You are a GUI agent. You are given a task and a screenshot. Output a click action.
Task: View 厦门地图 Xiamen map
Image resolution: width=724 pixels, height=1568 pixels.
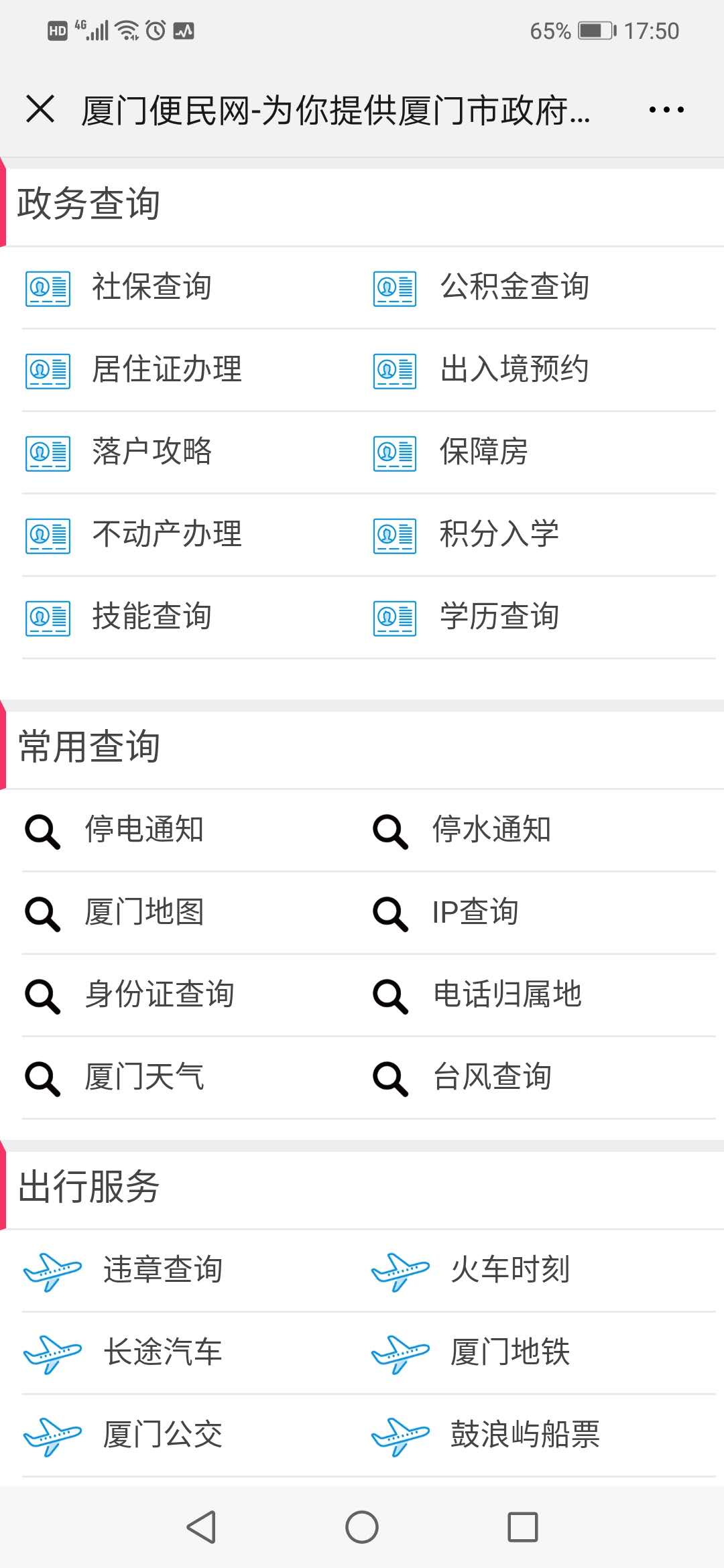[x=143, y=912]
